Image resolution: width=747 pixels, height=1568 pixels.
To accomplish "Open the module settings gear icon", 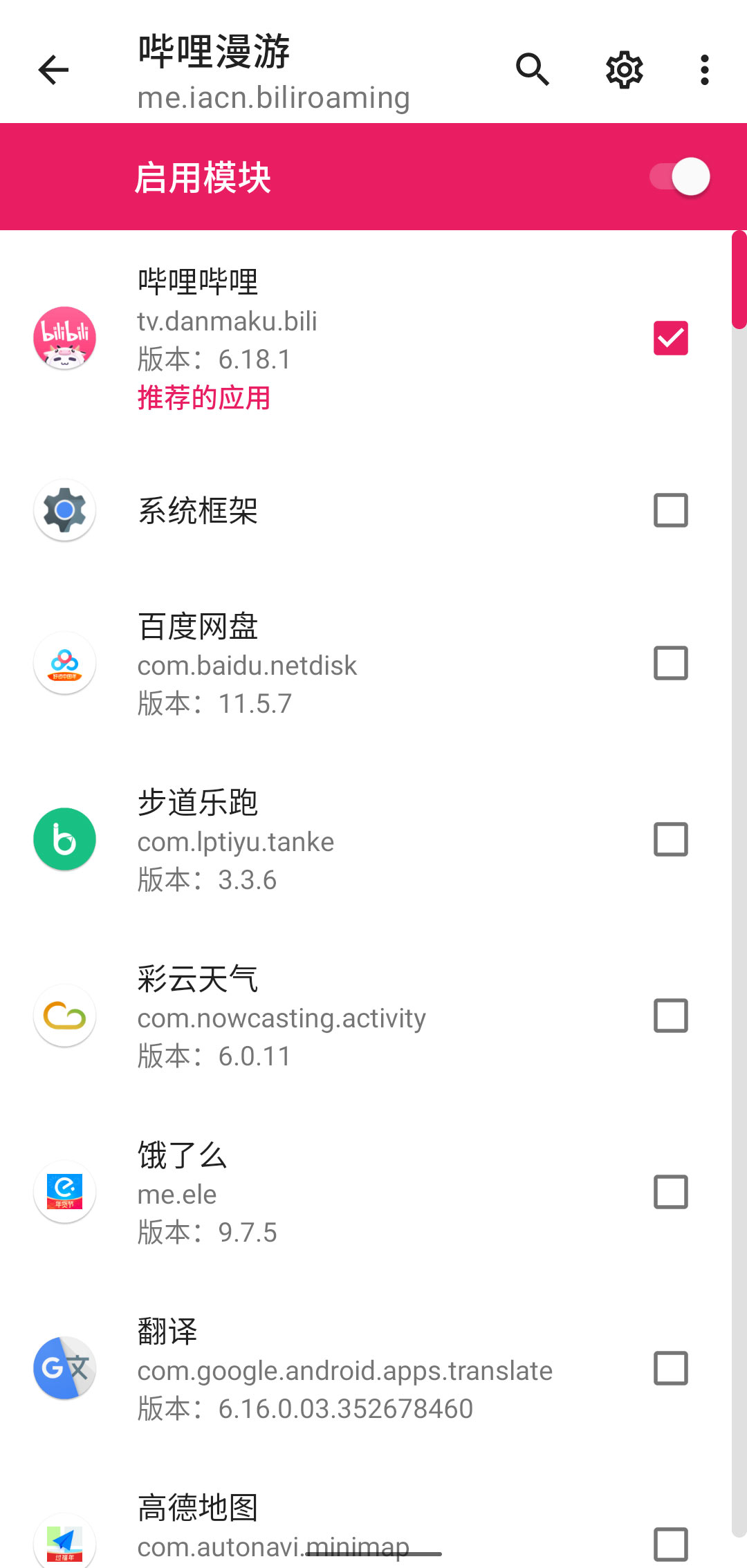I will point(623,70).
